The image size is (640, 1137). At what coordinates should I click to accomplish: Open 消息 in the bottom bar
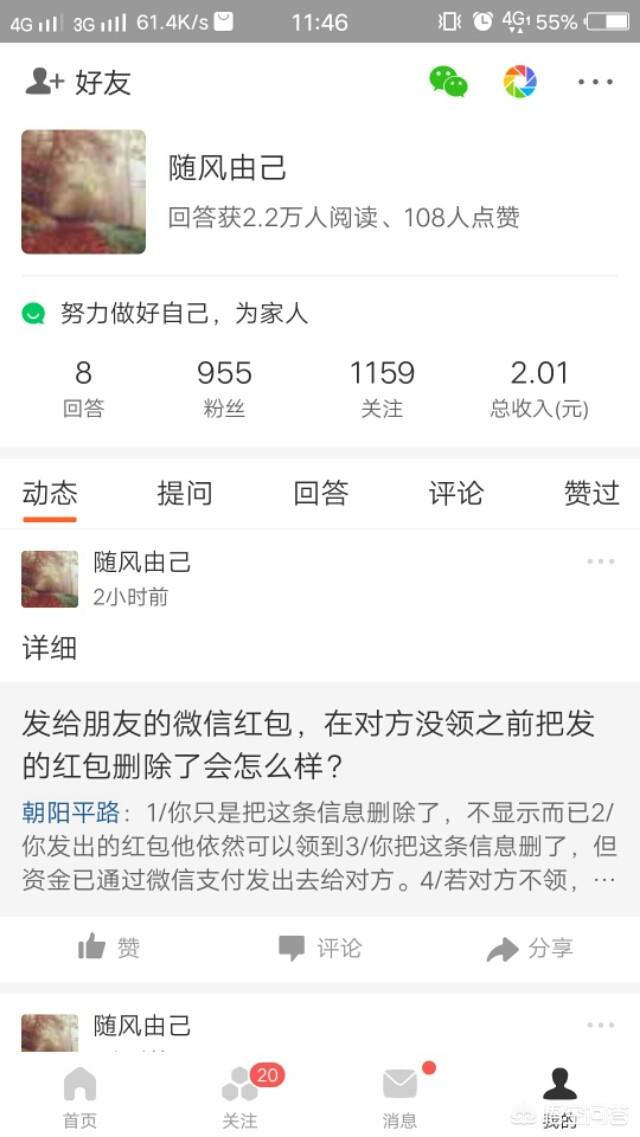pos(401,1096)
